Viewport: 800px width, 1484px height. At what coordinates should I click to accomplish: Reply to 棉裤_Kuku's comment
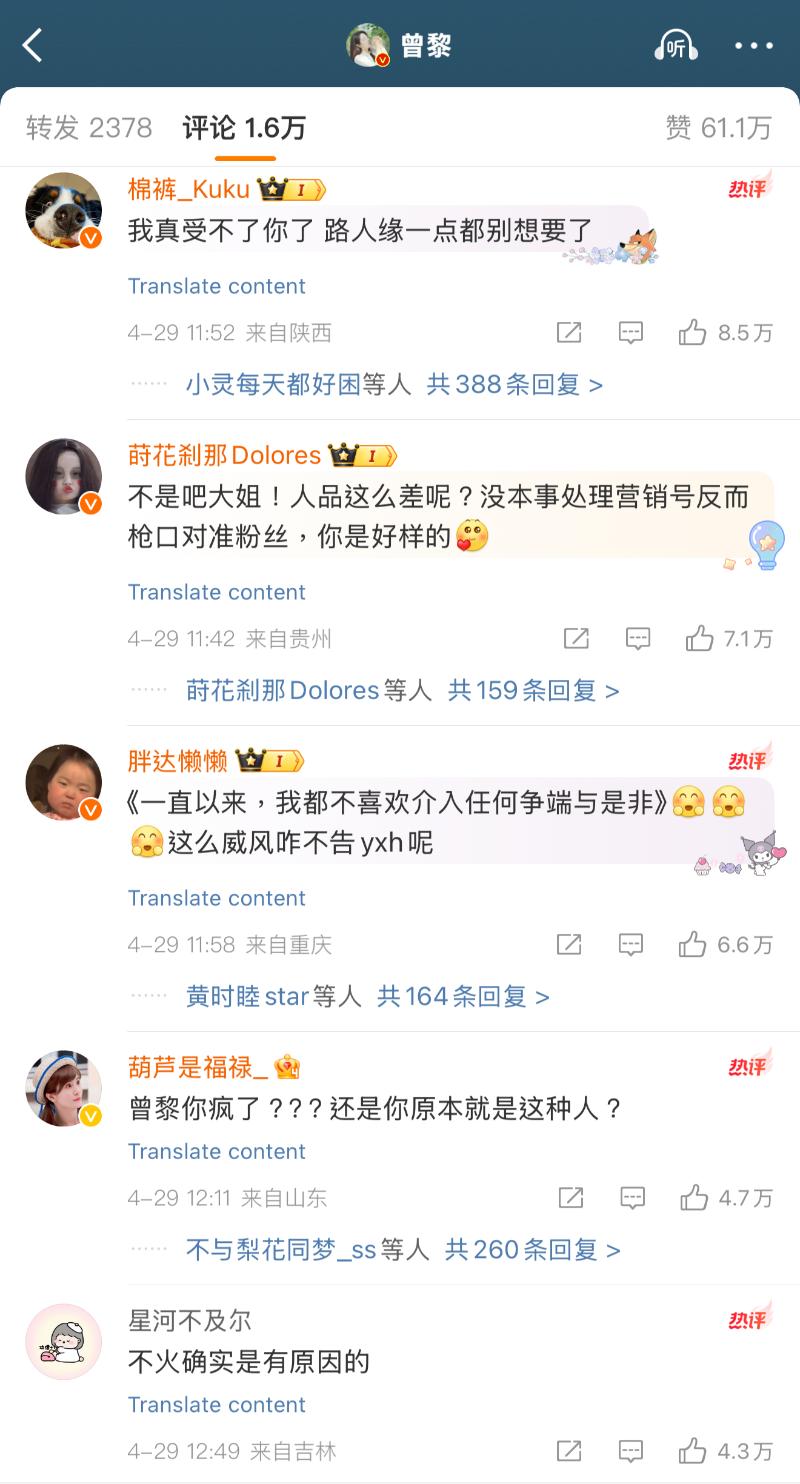[x=630, y=333]
